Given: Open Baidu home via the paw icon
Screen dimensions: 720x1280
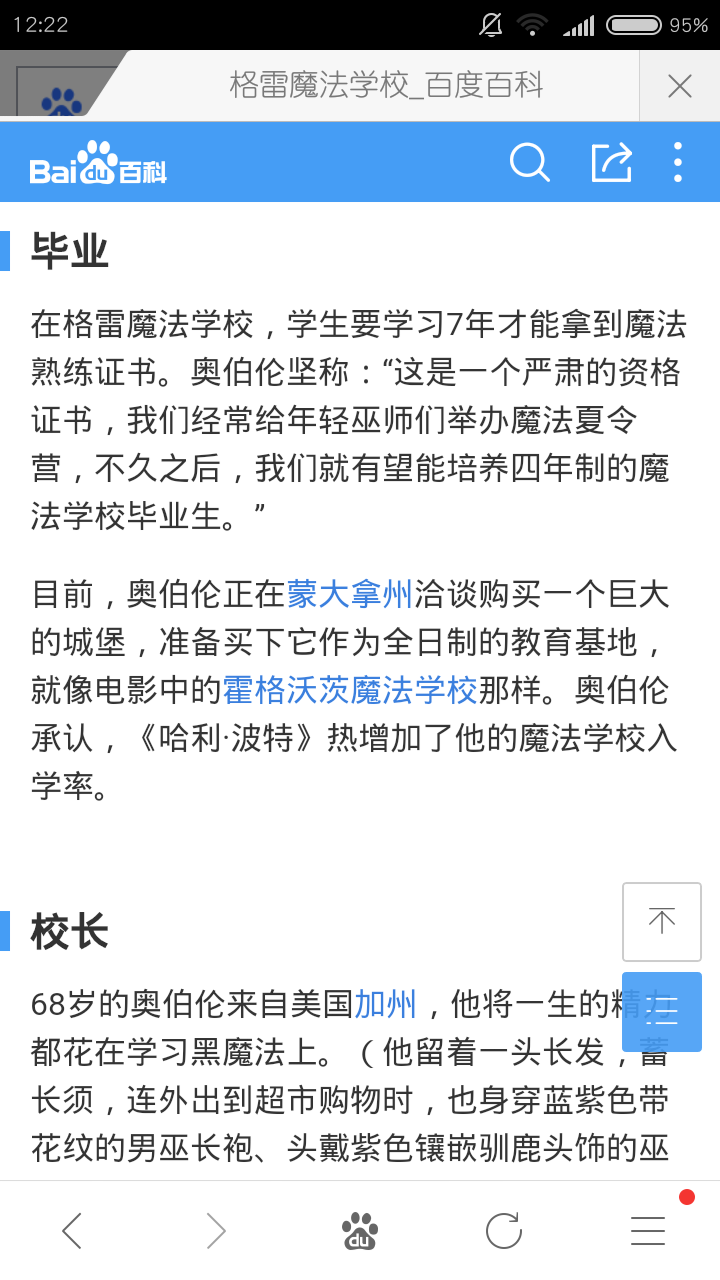Looking at the screenshot, I should tap(360, 1229).
